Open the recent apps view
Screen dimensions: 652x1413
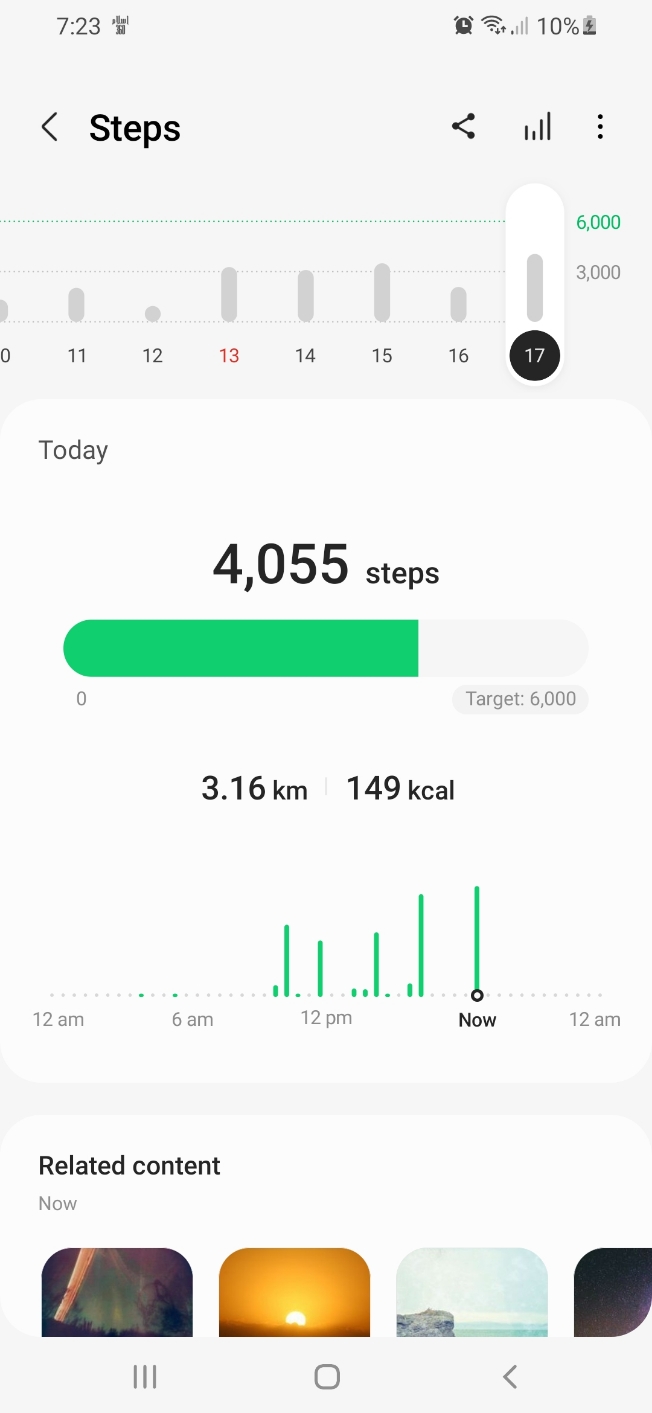coord(145,1377)
